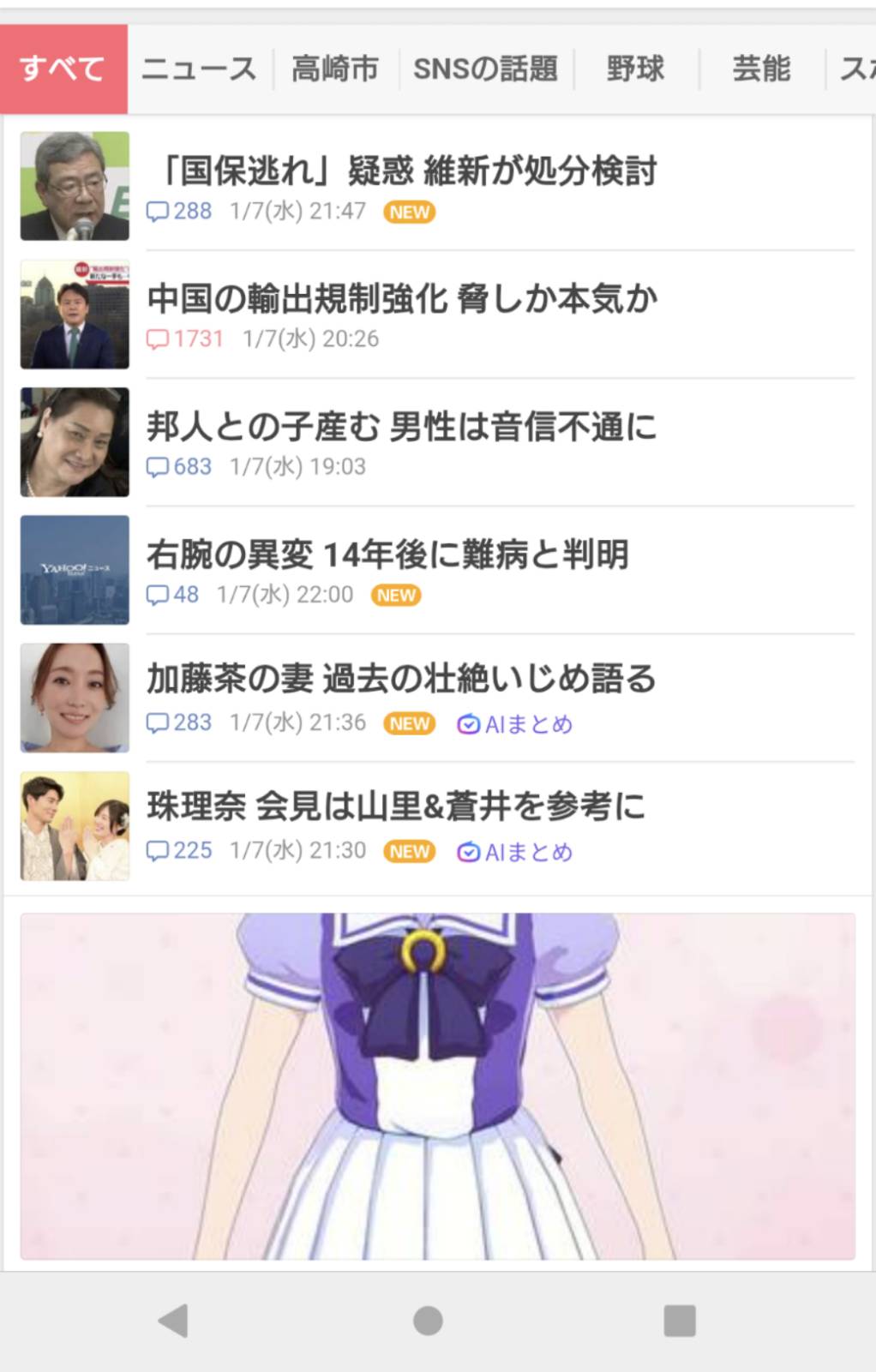Open the 高崎市 tab
The width and height of the screenshot is (876, 1372).
click(335, 69)
